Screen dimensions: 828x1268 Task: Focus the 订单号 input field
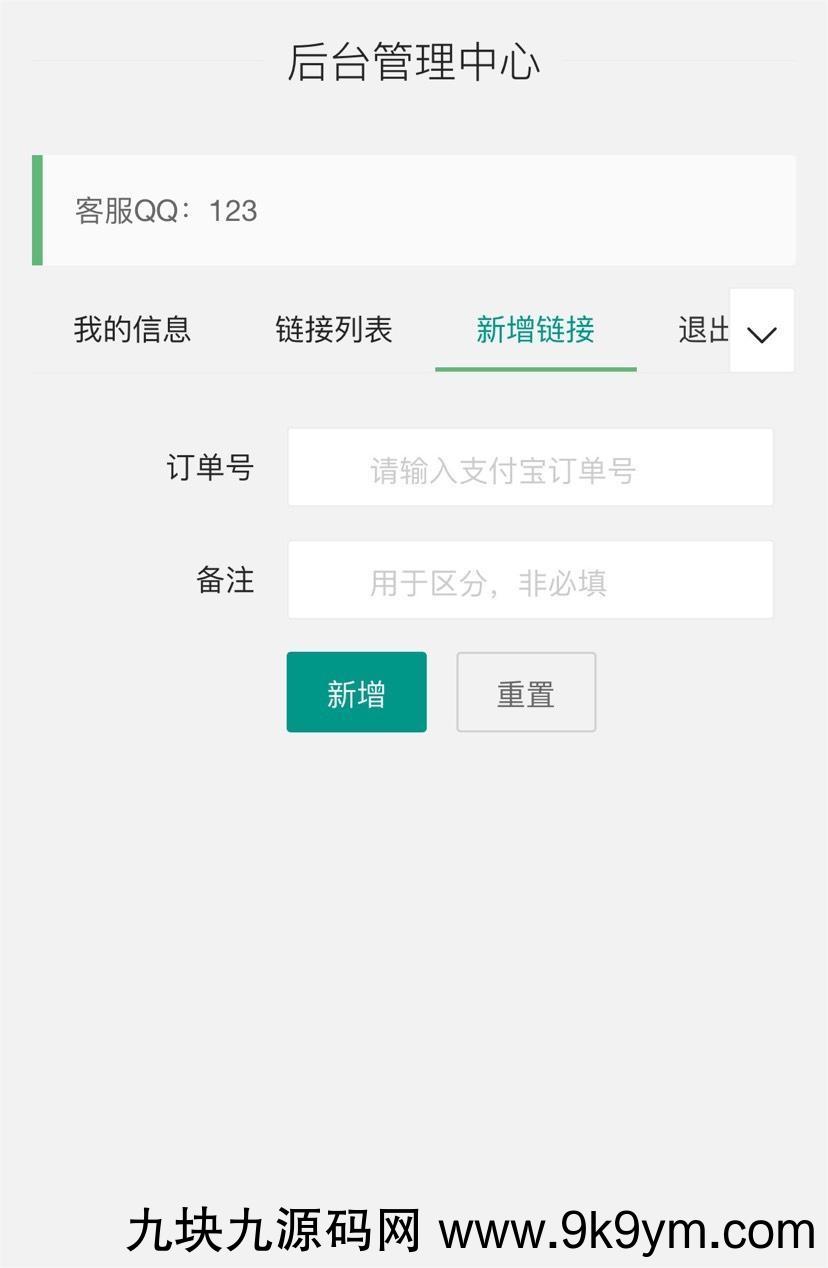coord(530,468)
